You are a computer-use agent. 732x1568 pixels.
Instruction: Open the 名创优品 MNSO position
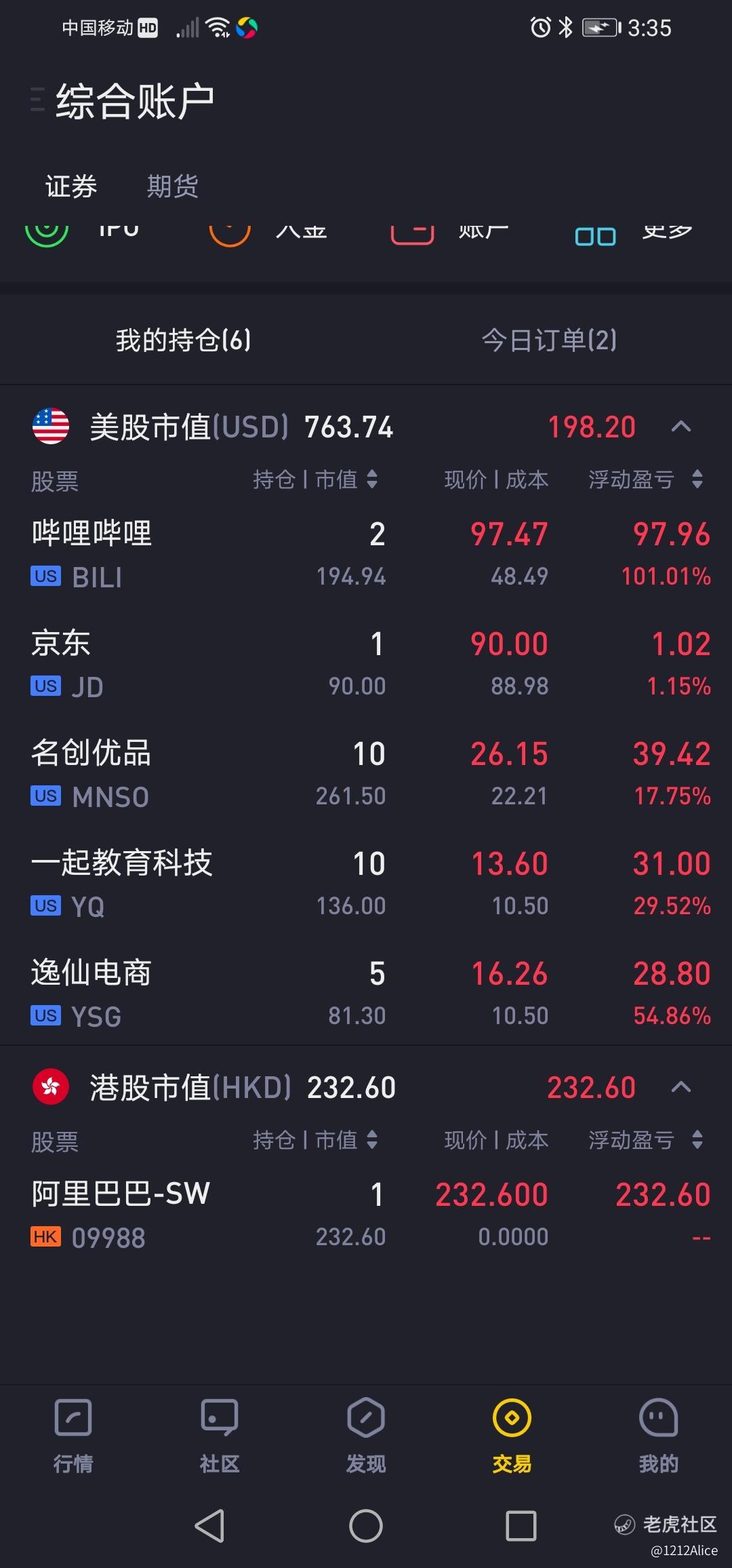tap(366, 774)
